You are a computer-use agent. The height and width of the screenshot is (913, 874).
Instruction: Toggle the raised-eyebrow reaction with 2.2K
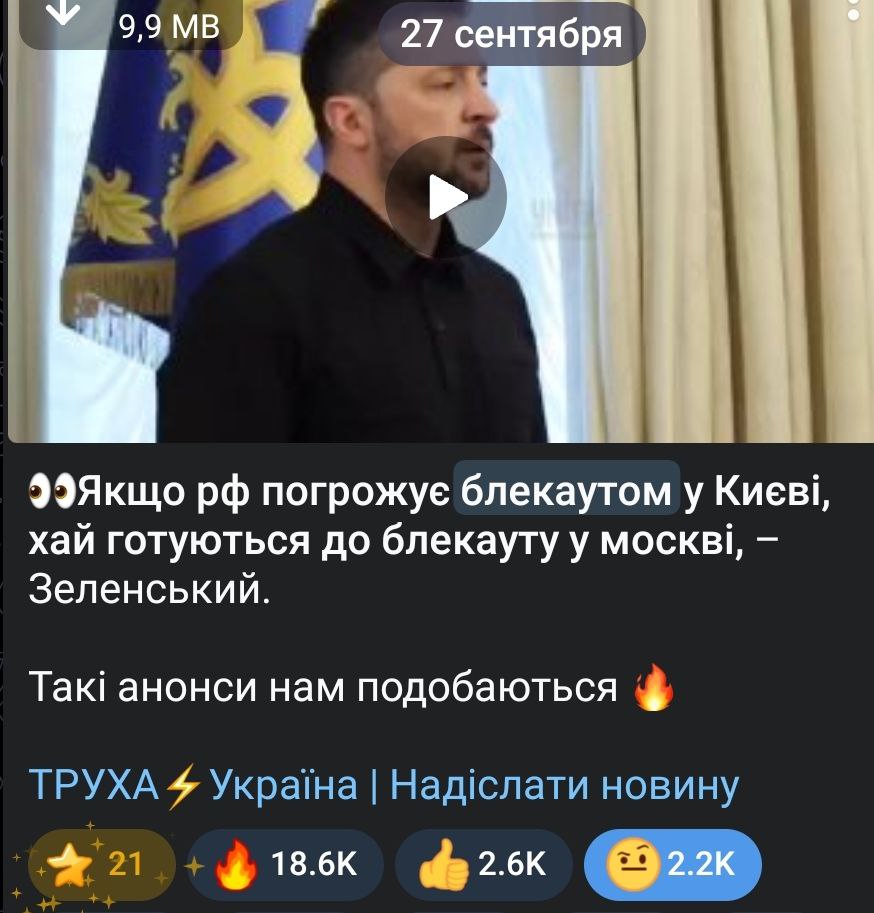tap(672, 863)
